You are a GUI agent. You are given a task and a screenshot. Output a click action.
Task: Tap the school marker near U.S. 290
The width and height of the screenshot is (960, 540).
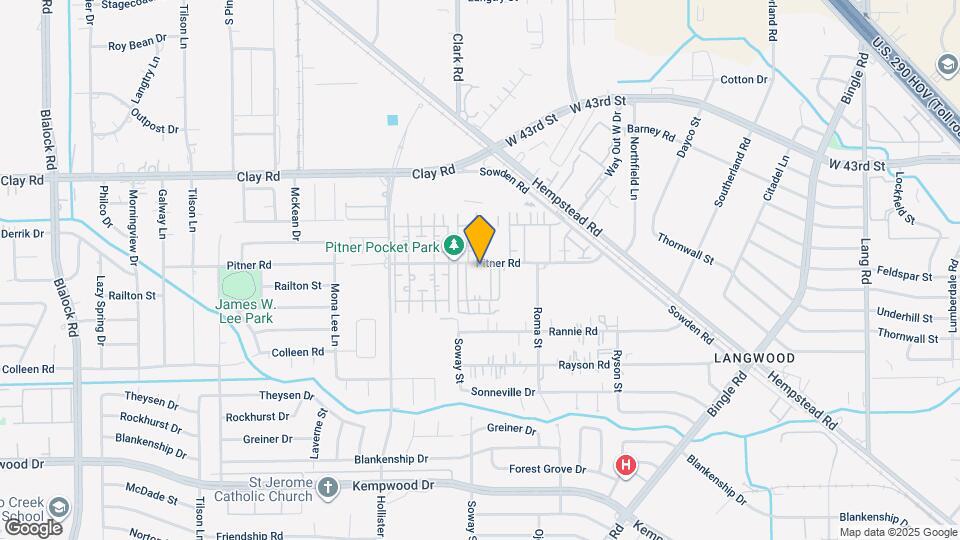click(947, 65)
